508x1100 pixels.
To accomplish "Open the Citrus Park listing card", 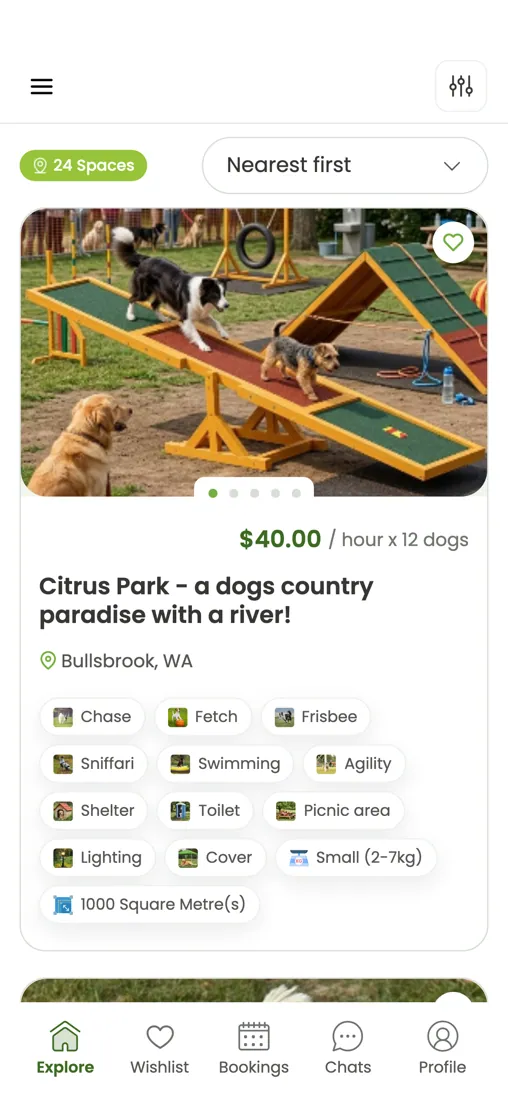I will 254,579.
